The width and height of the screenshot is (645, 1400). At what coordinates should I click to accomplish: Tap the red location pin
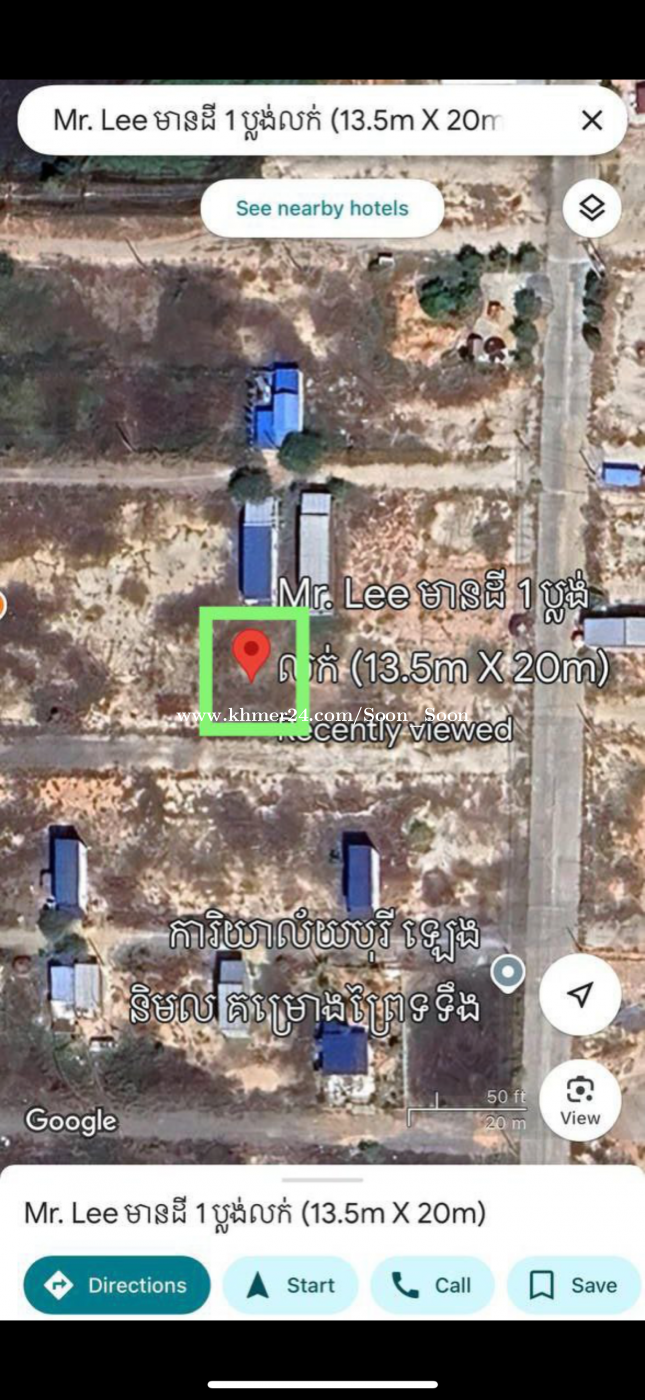[251, 654]
